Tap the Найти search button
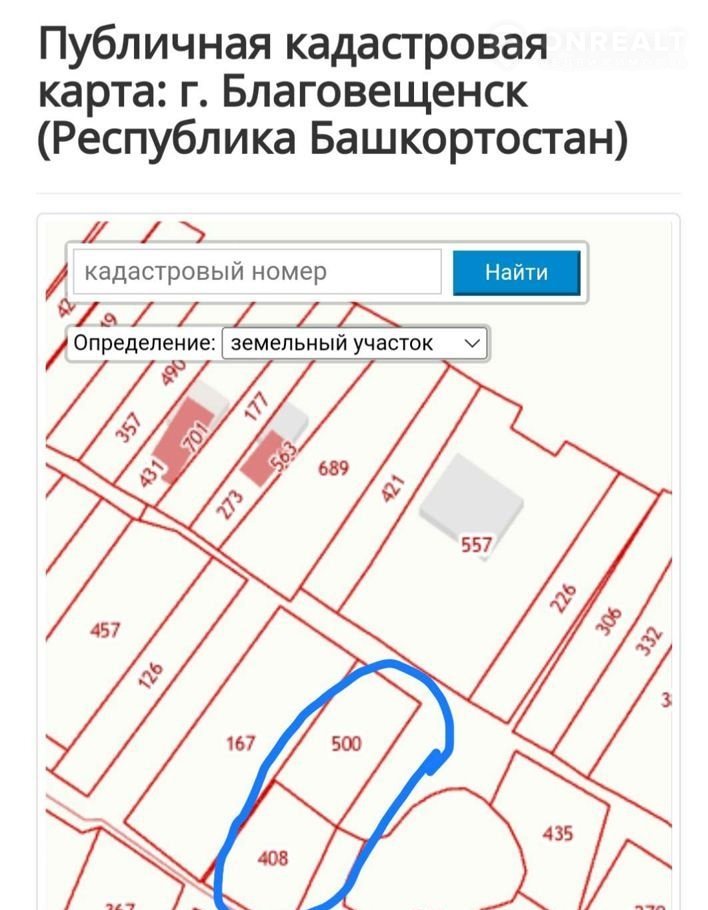The image size is (708, 910). coord(516,272)
